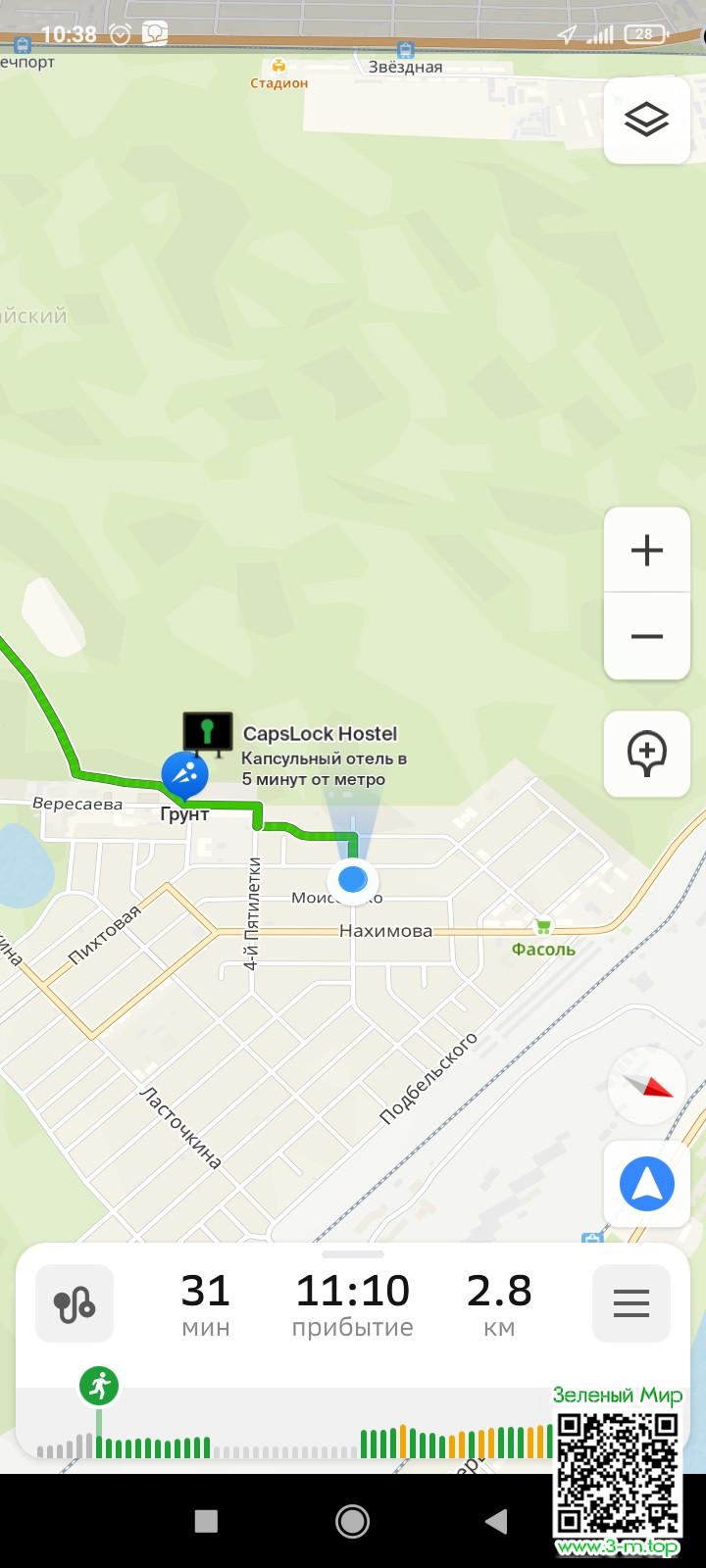Image resolution: width=706 pixels, height=1568 pixels.
Task: Zoom in on the map
Action: click(646, 550)
